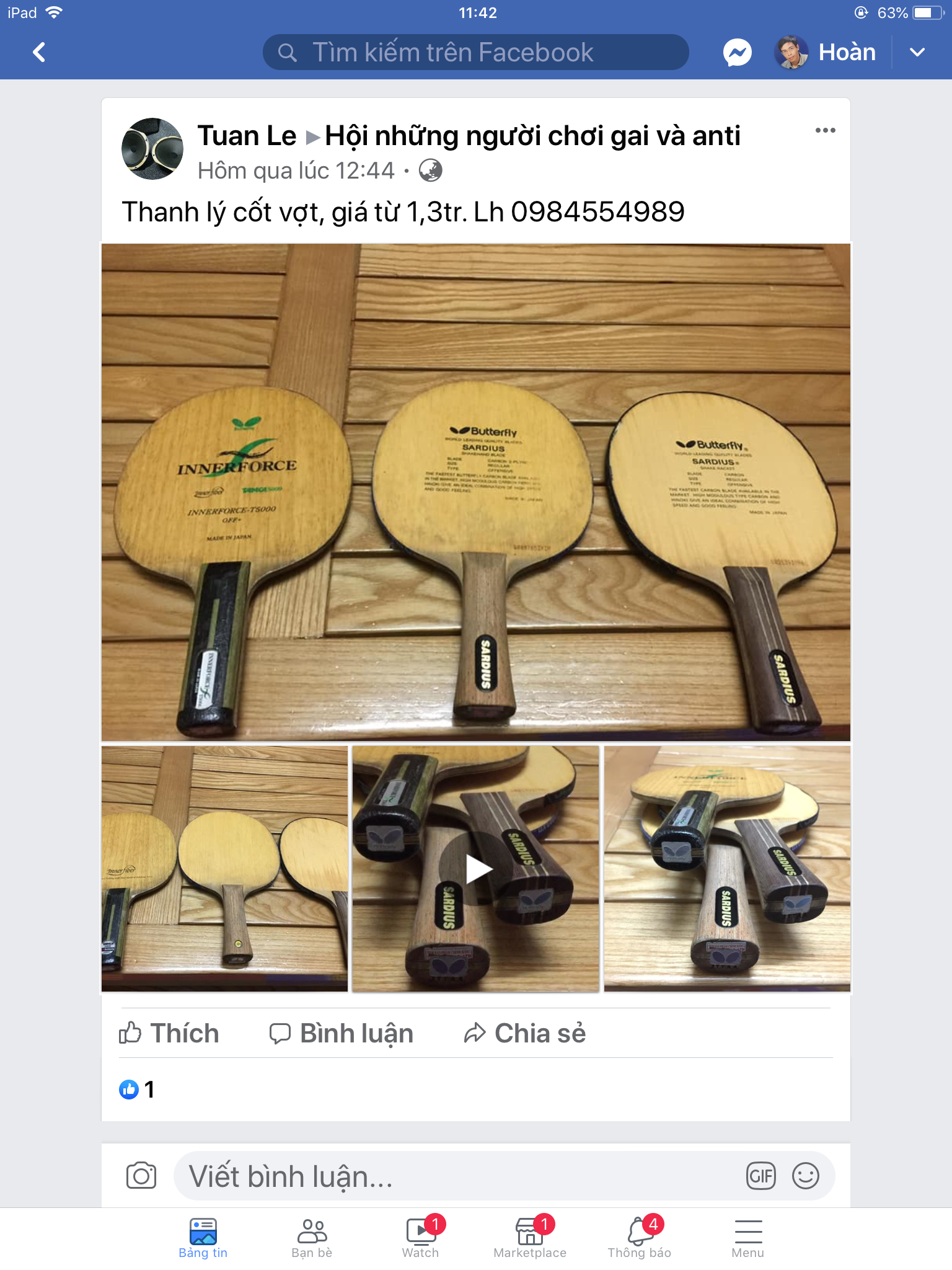Tap the Viết bình luận comment field
This screenshot has width=952, height=1270.
[x=459, y=1176]
